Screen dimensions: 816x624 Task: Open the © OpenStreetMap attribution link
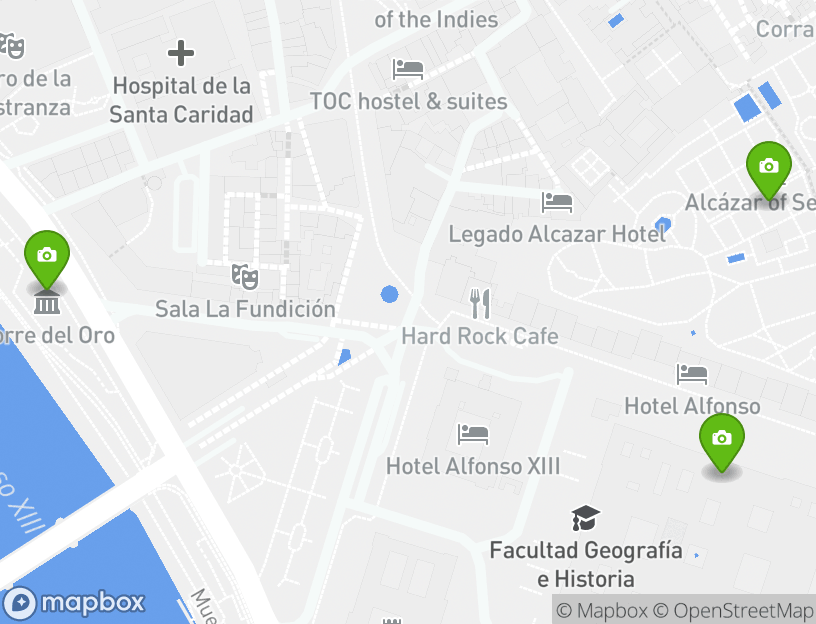734,610
